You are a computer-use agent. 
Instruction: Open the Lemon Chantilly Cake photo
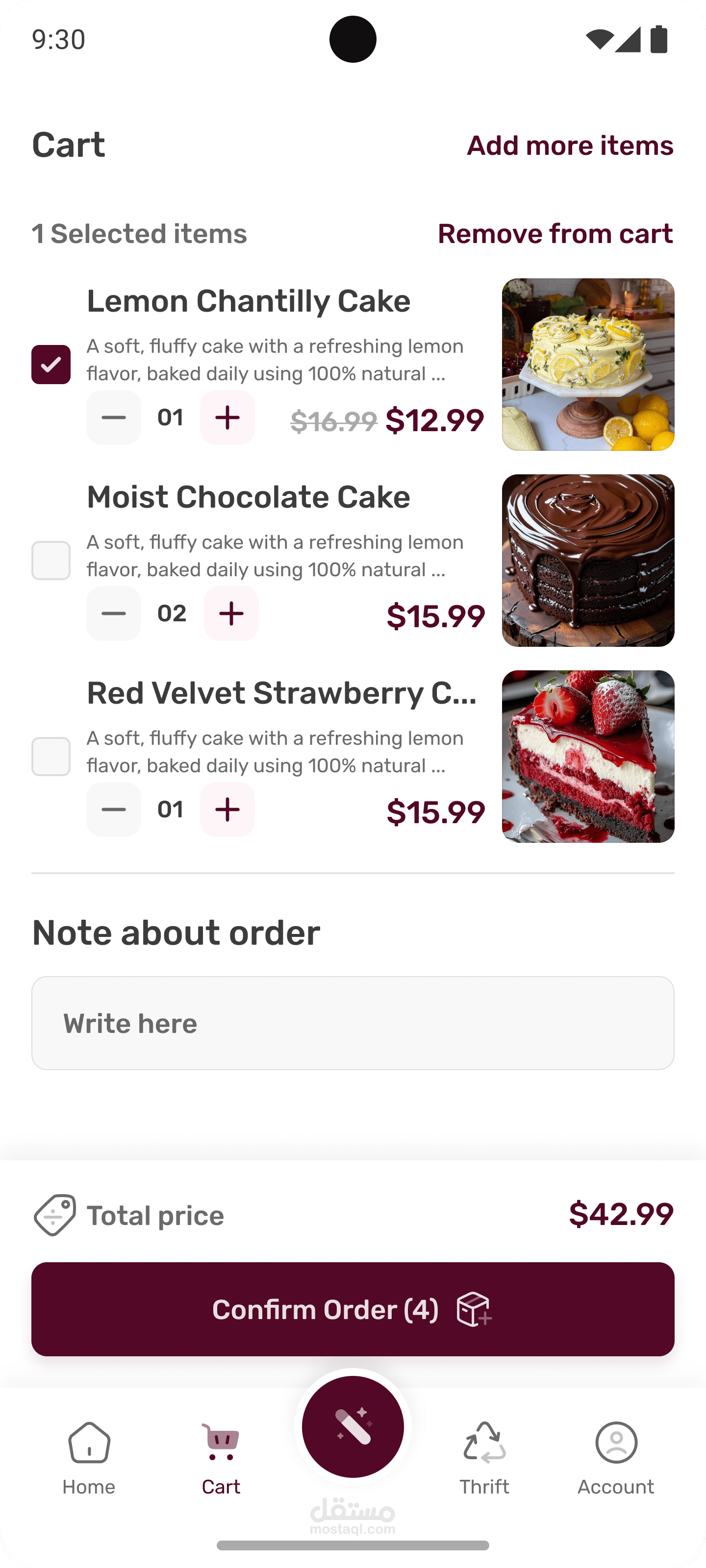pos(588,365)
